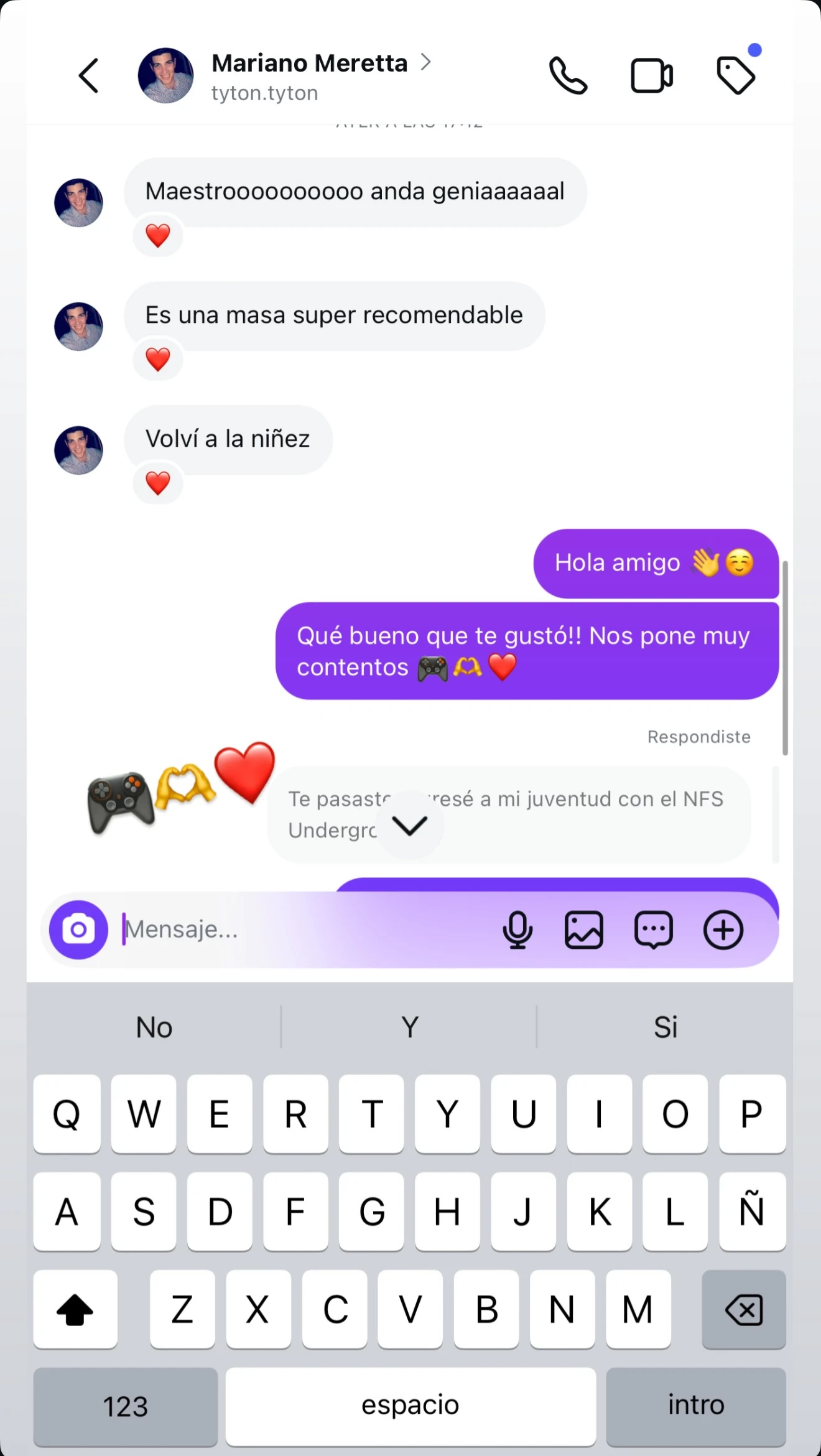821x1456 pixels.
Task: Open the camera from the message bar
Action: coord(78,930)
